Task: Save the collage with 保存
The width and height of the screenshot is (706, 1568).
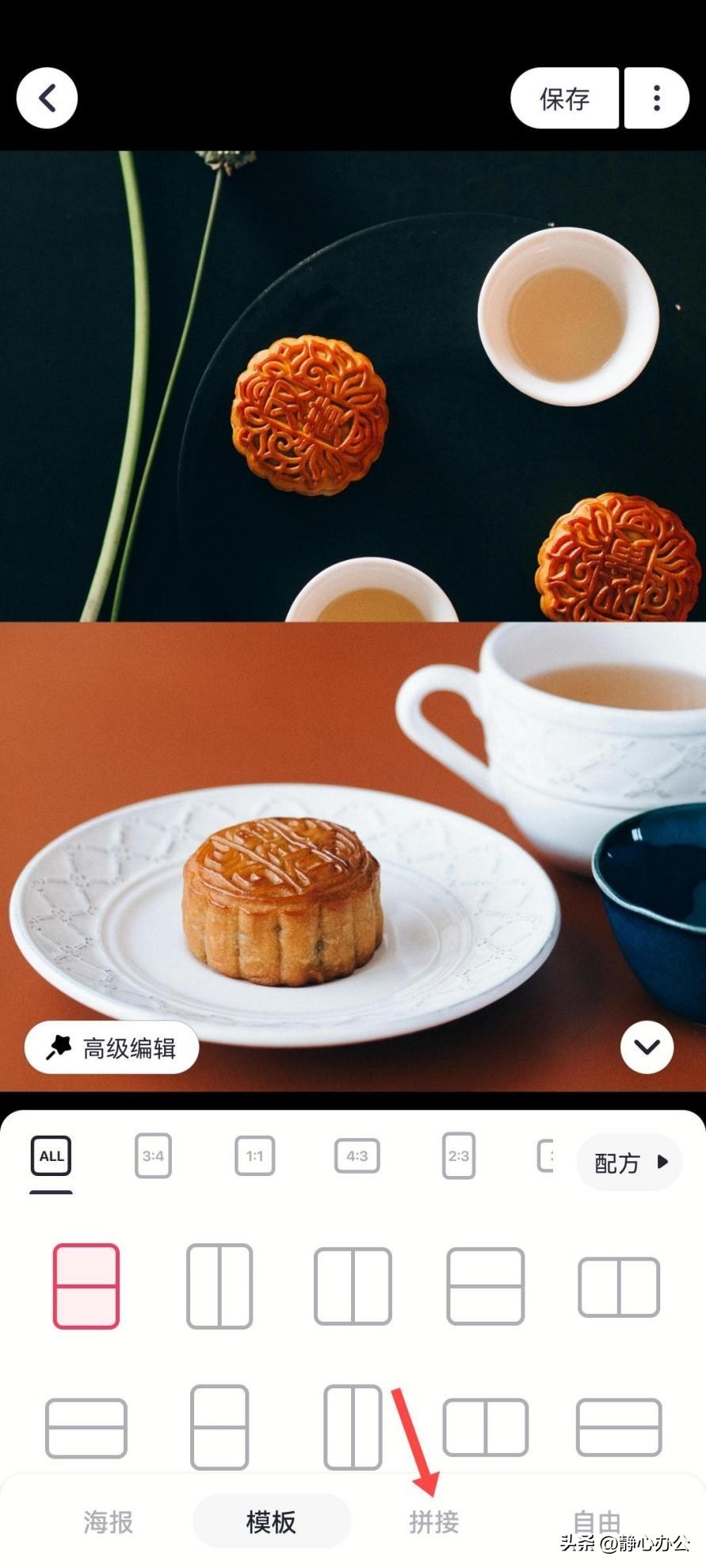Action: point(564,99)
